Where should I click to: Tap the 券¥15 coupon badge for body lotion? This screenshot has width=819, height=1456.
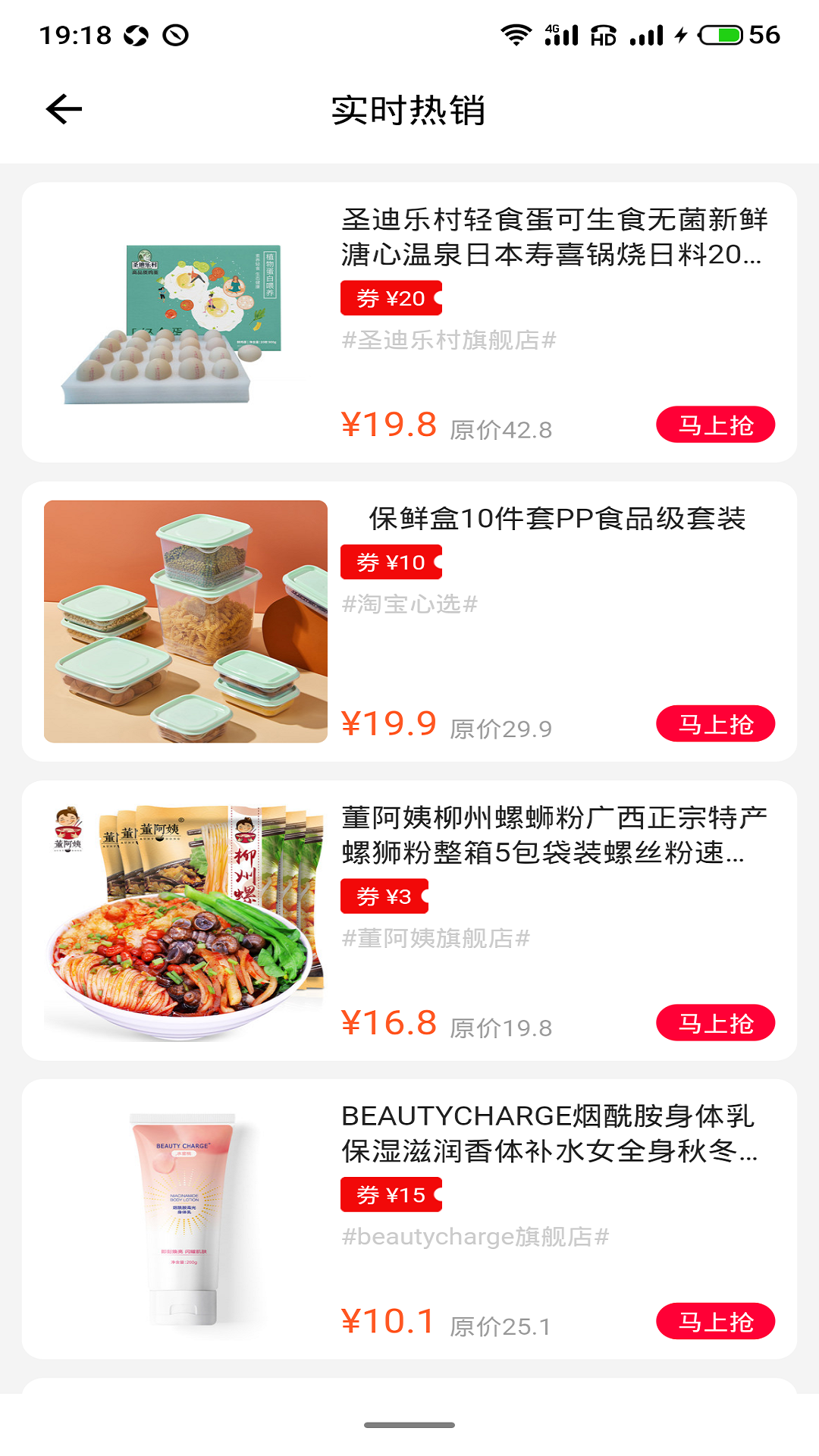(x=390, y=1194)
